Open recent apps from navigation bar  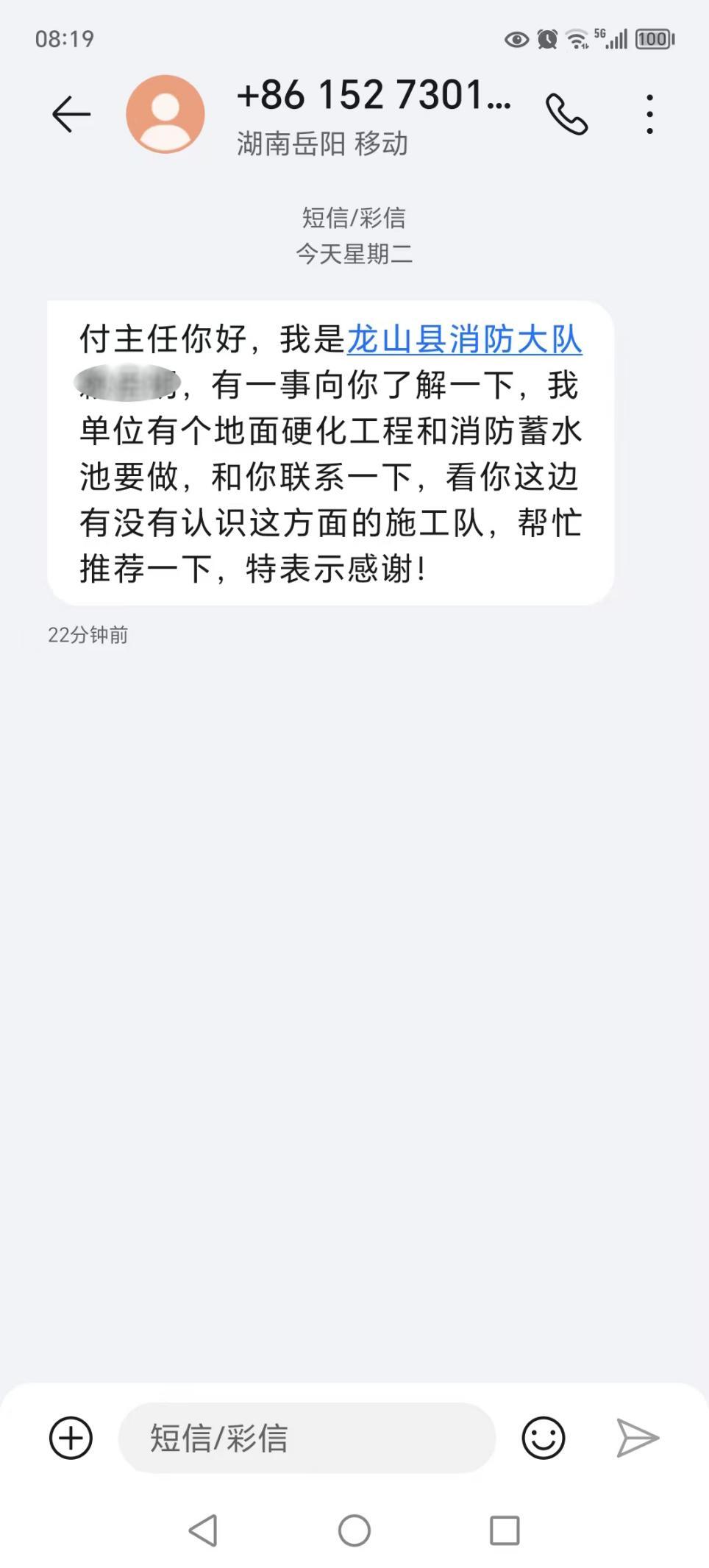pyautogui.click(x=505, y=1530)
